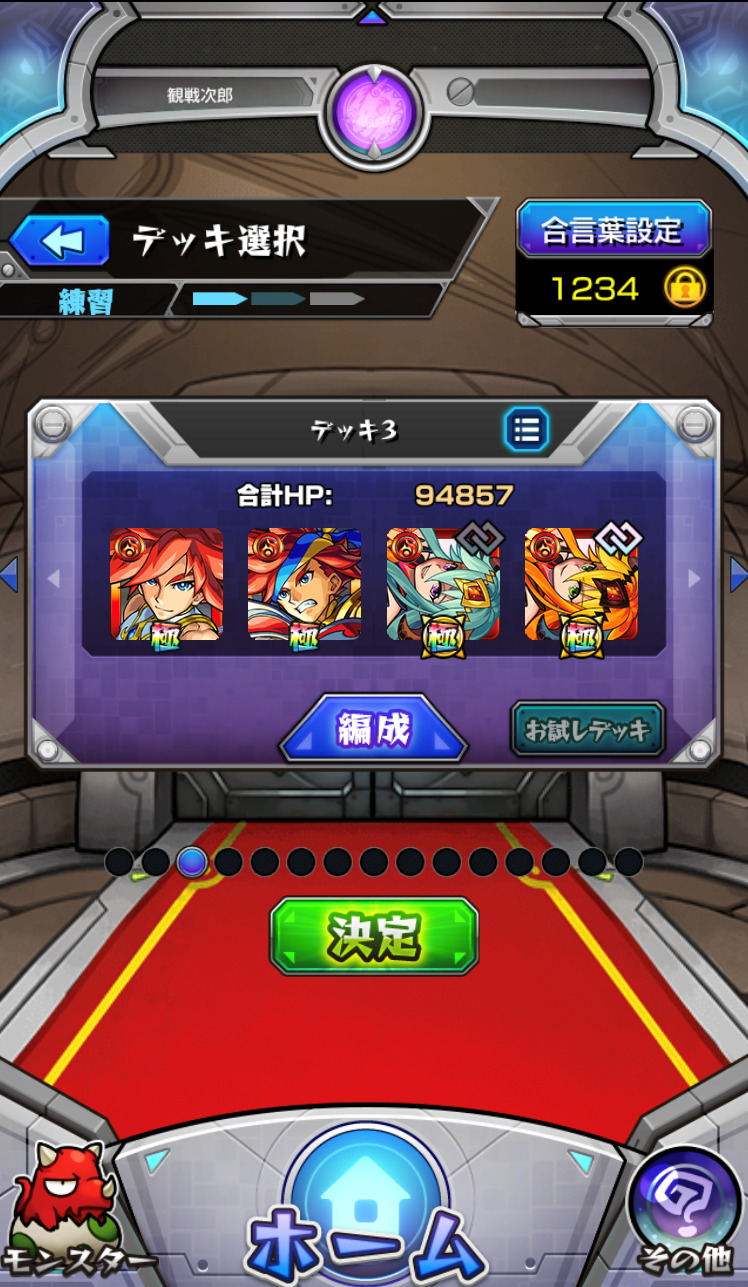
Task: Select the second monster in the deck
Action: pyautogui.click(x=304, y=584)
